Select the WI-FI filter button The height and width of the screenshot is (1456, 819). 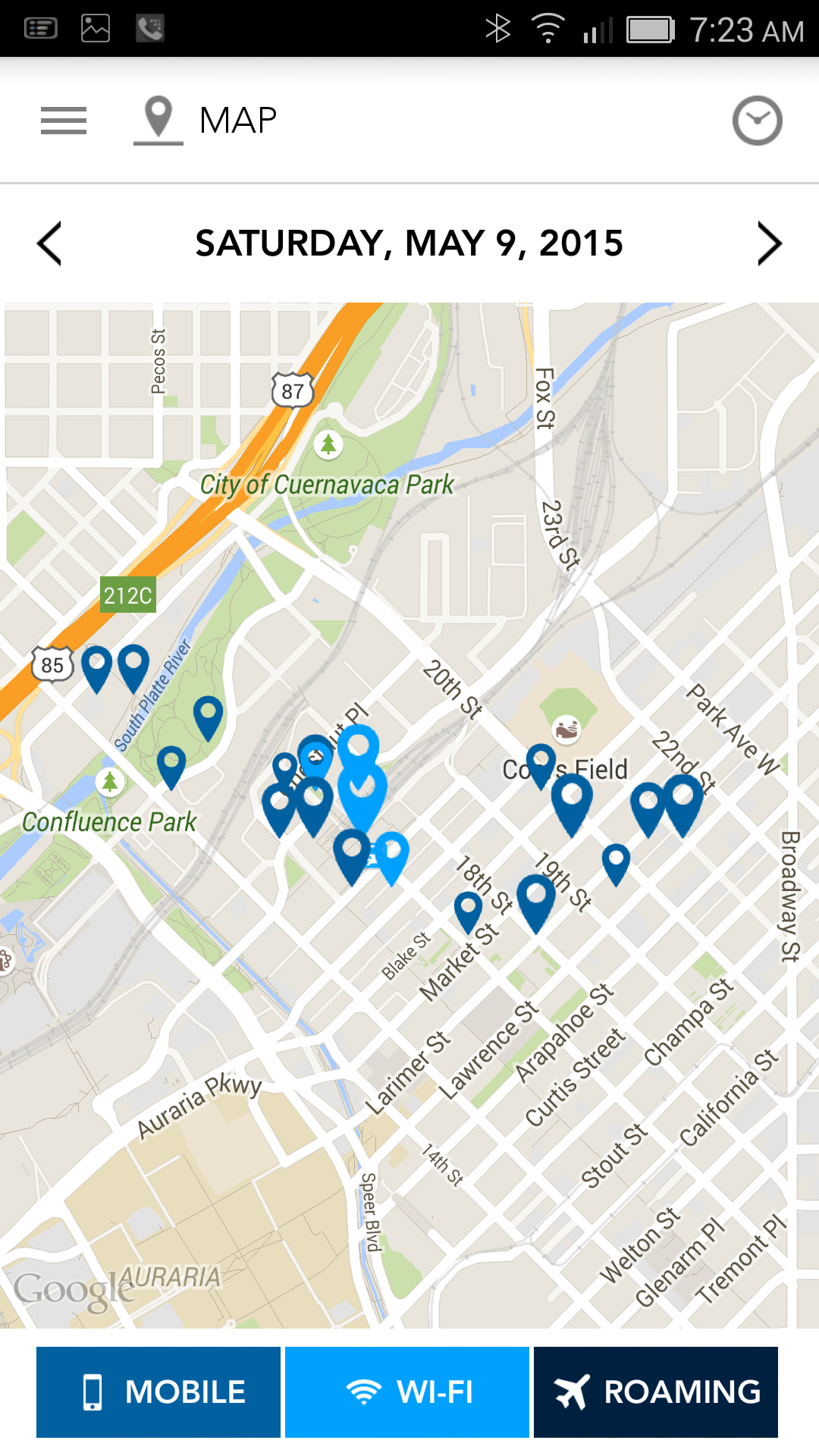[407, 1392]
